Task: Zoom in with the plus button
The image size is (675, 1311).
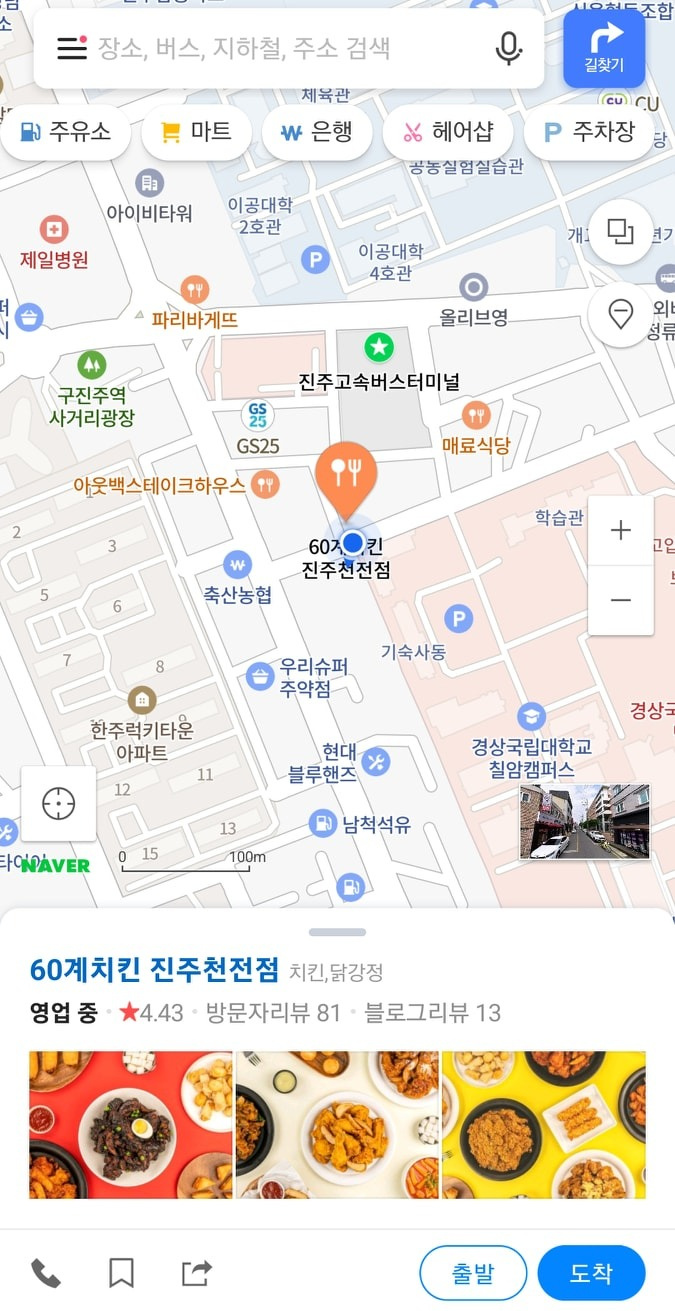Action: (x=621, y=530)
